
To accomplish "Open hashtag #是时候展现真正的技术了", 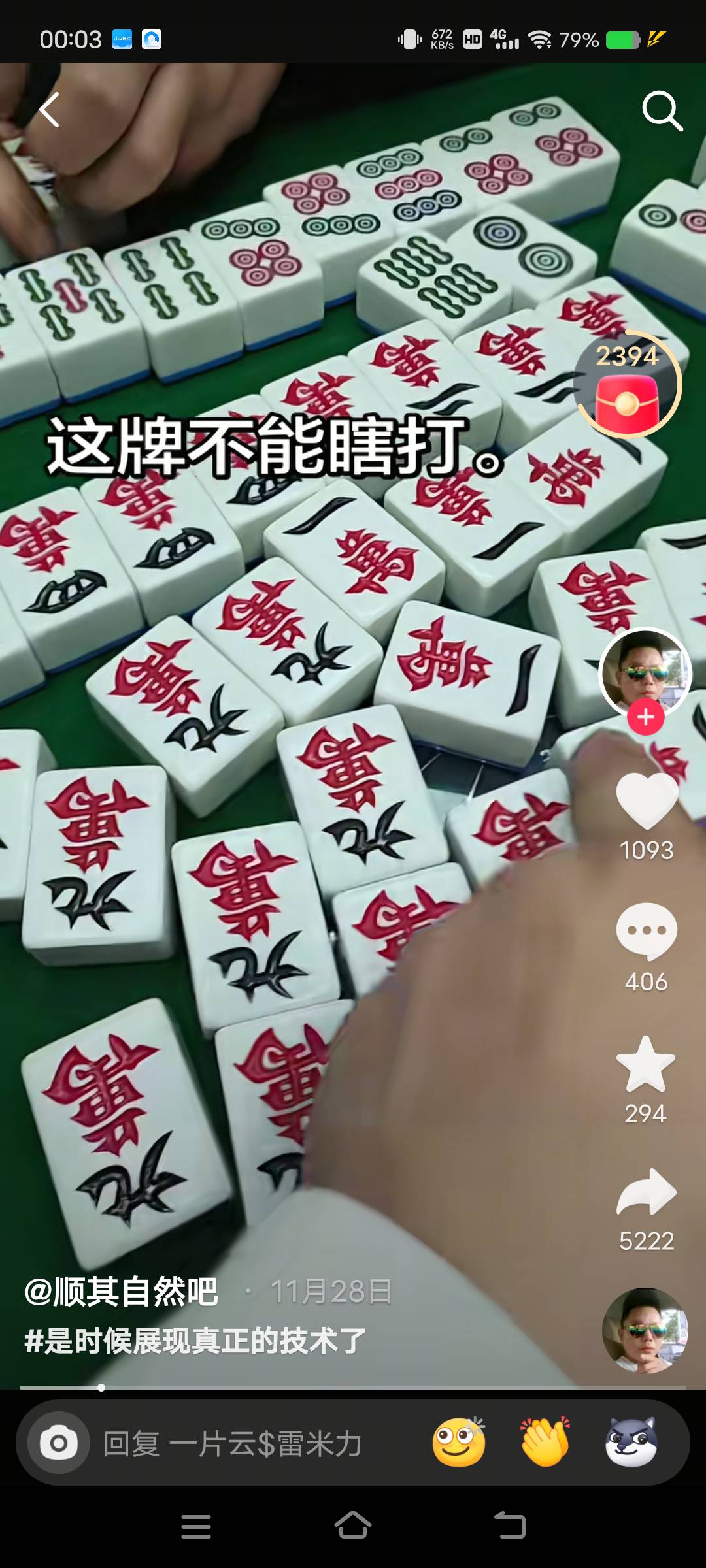I will [x=195, y=1341].
